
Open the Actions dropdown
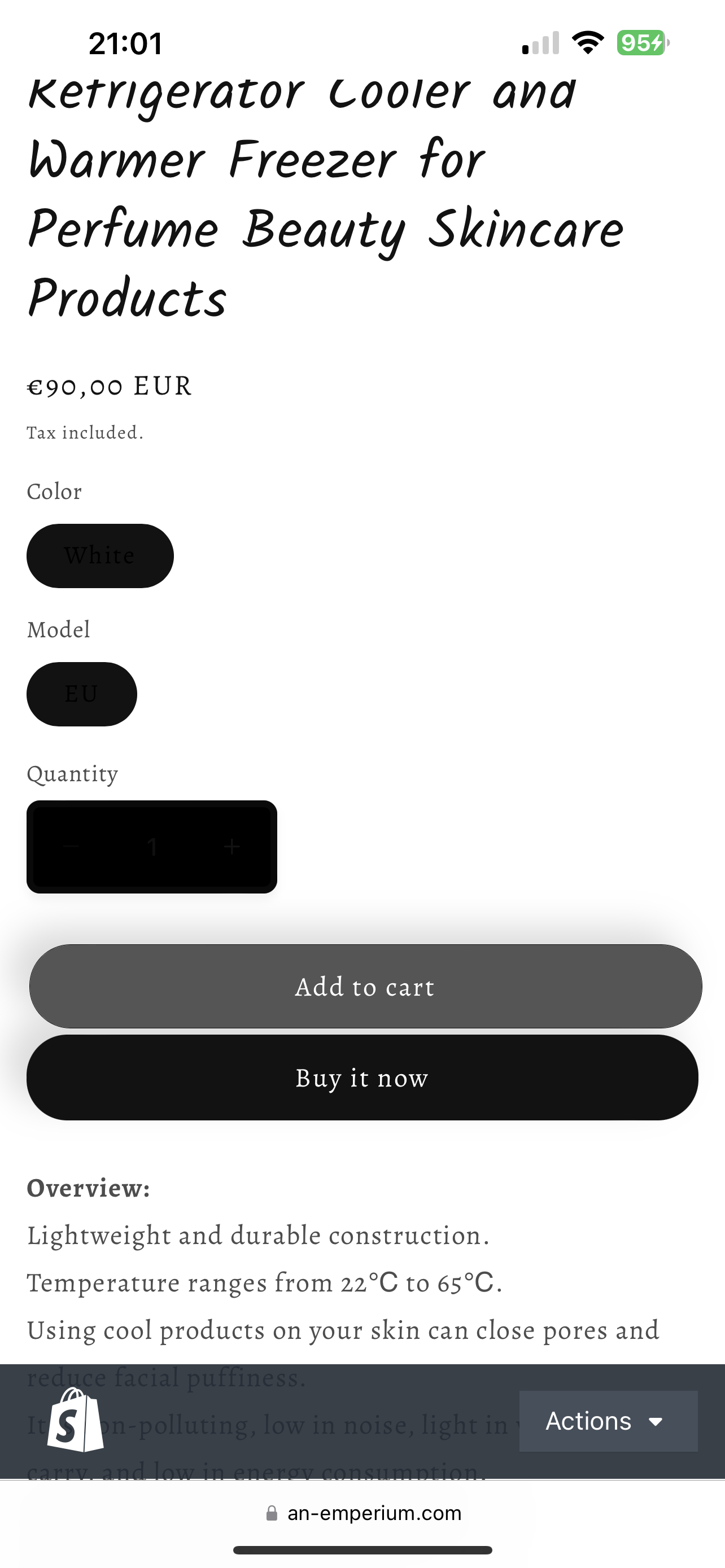tap(608, 1421)
